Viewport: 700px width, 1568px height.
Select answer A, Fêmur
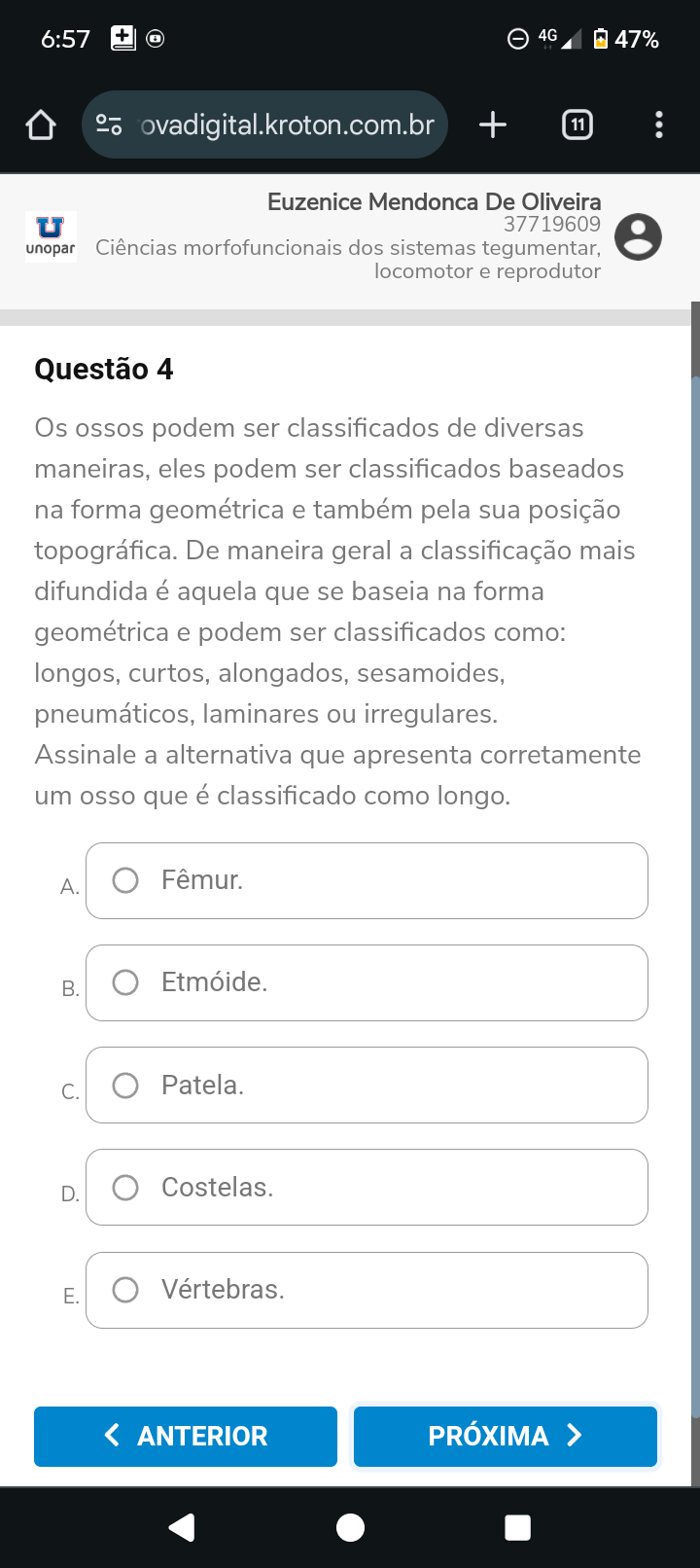pyautogui.click(x=367, y=880)
